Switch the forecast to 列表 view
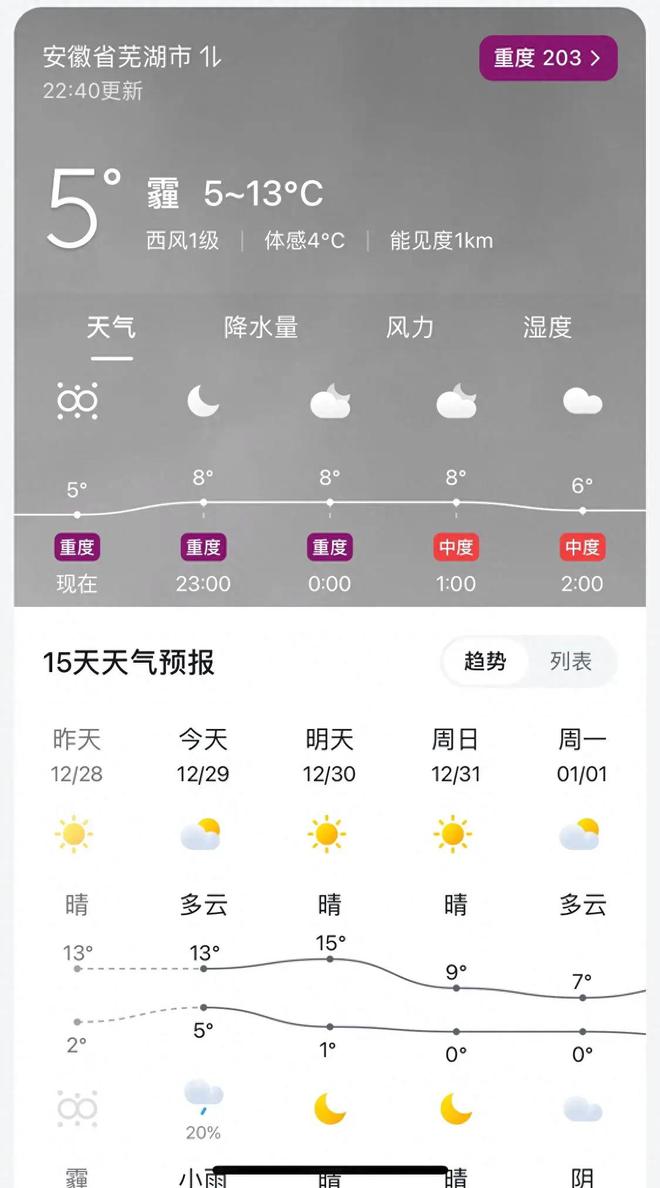660x1188 pixels. (x=571, y=661)
